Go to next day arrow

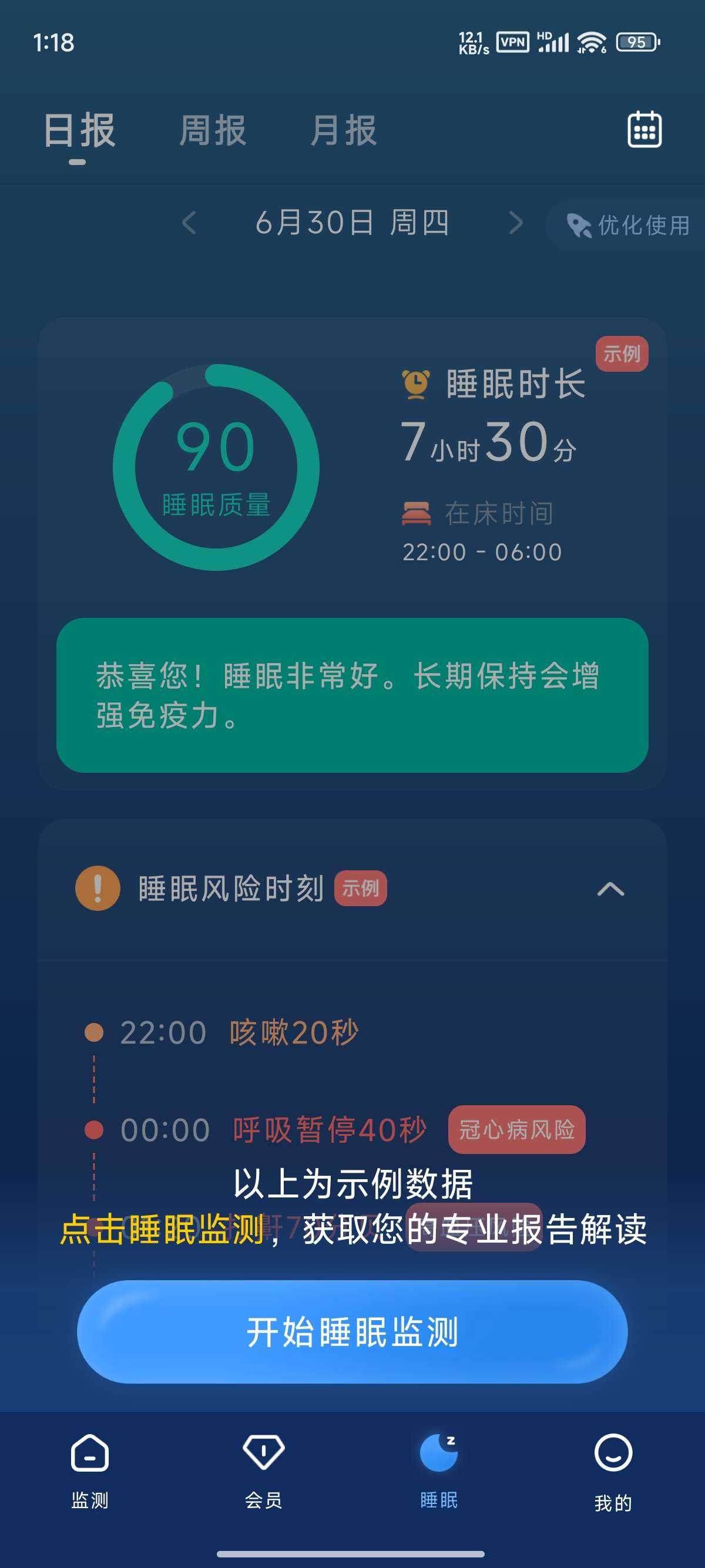coord(515,223)
